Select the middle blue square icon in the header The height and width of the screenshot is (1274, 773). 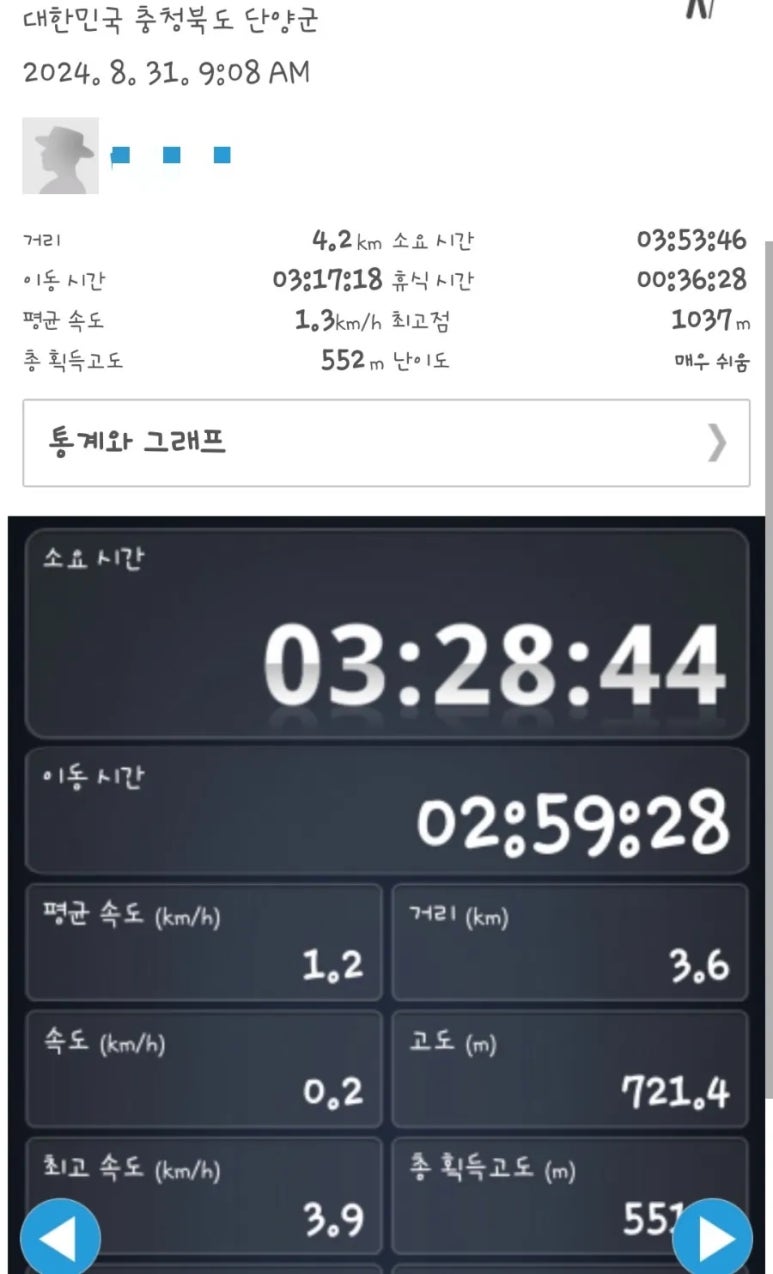tap(170, 152)
